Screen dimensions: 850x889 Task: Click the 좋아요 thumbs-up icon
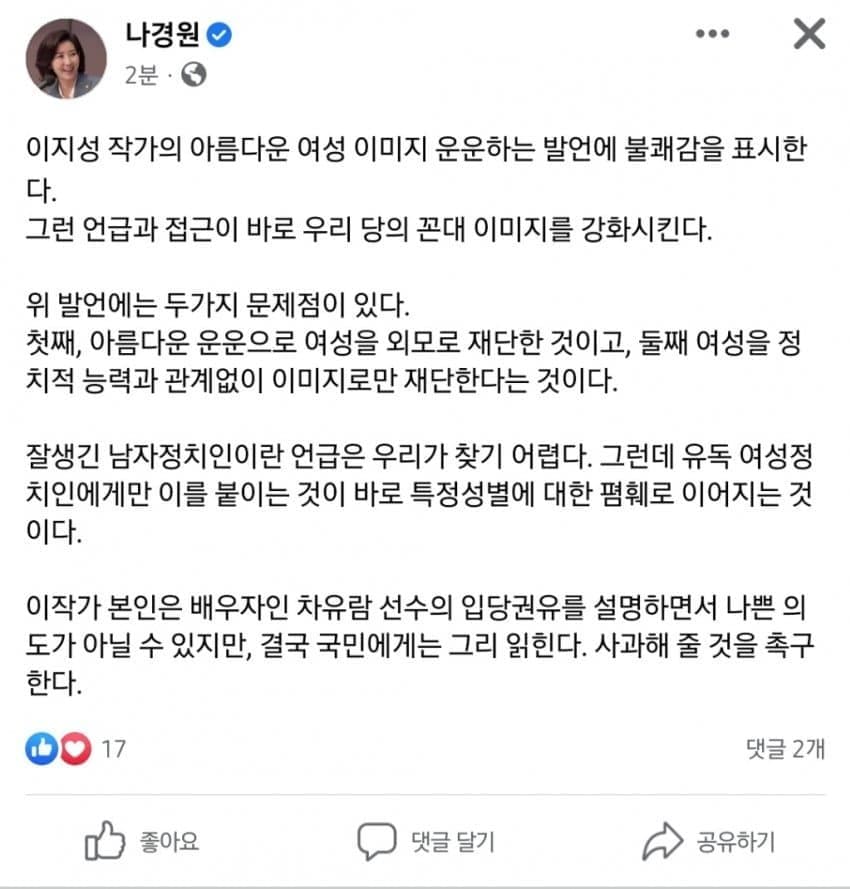tap(107, 843)
